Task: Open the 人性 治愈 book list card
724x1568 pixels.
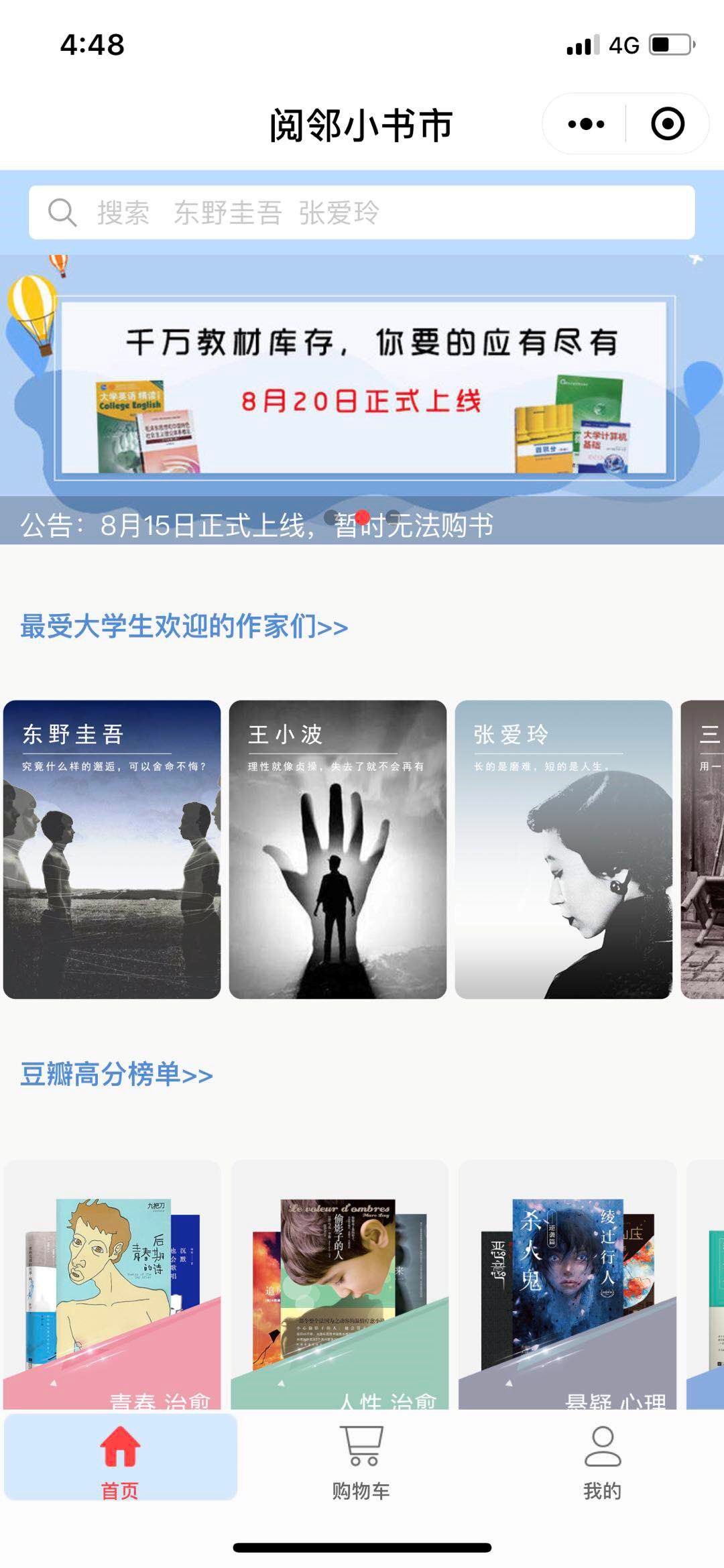Action: [339, 1284]
